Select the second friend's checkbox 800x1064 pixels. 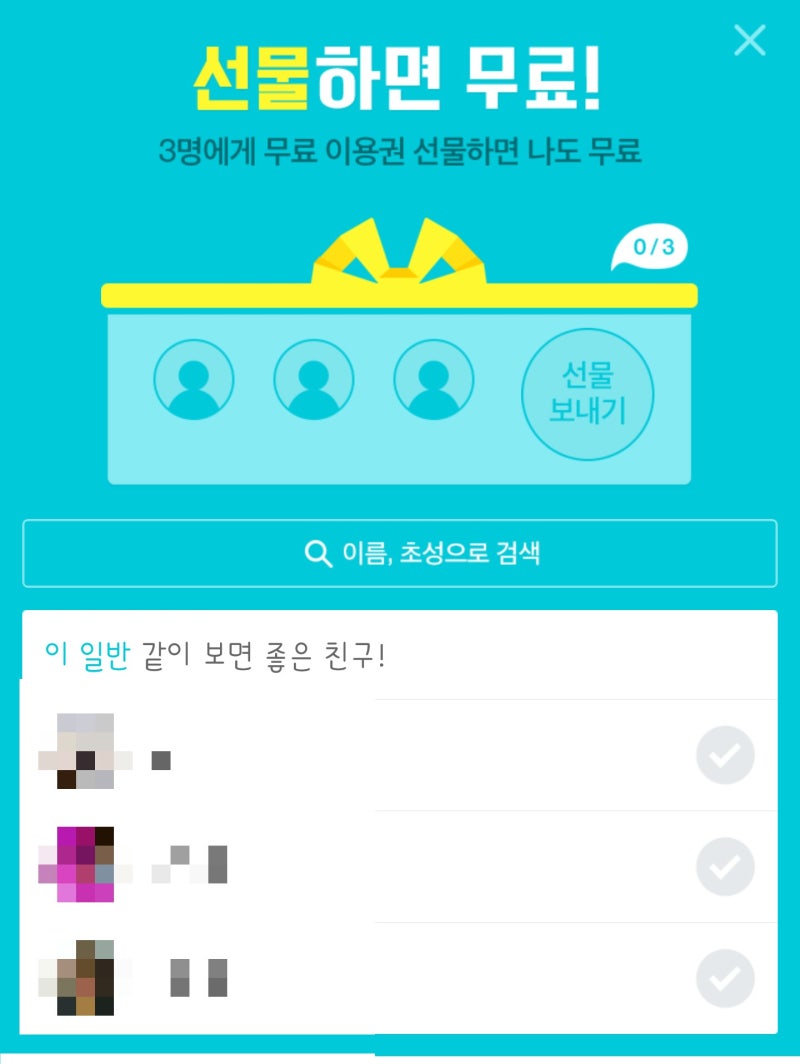click(725, 866)
